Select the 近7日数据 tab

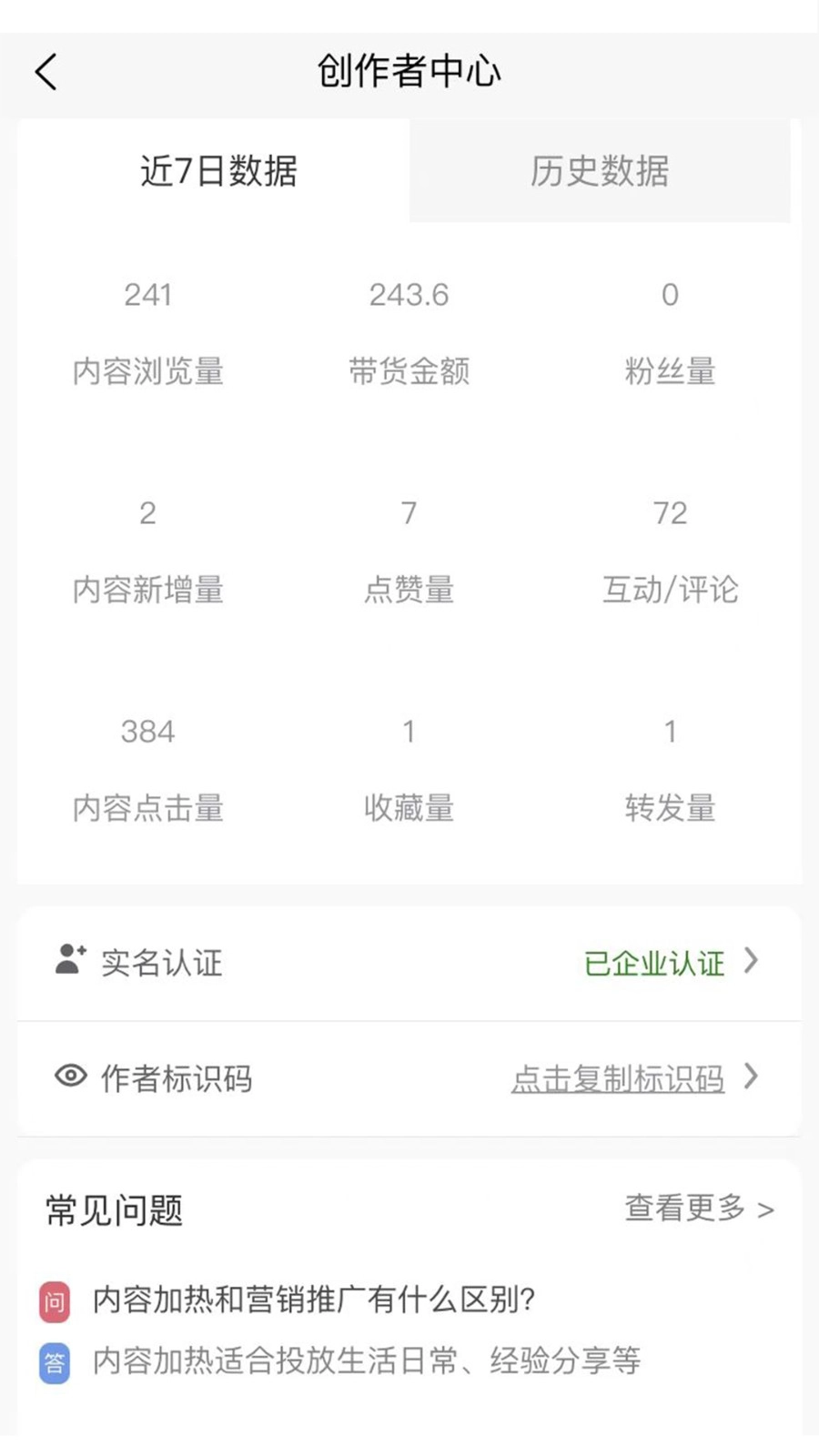pyautogui.click(x=218, y=171)
